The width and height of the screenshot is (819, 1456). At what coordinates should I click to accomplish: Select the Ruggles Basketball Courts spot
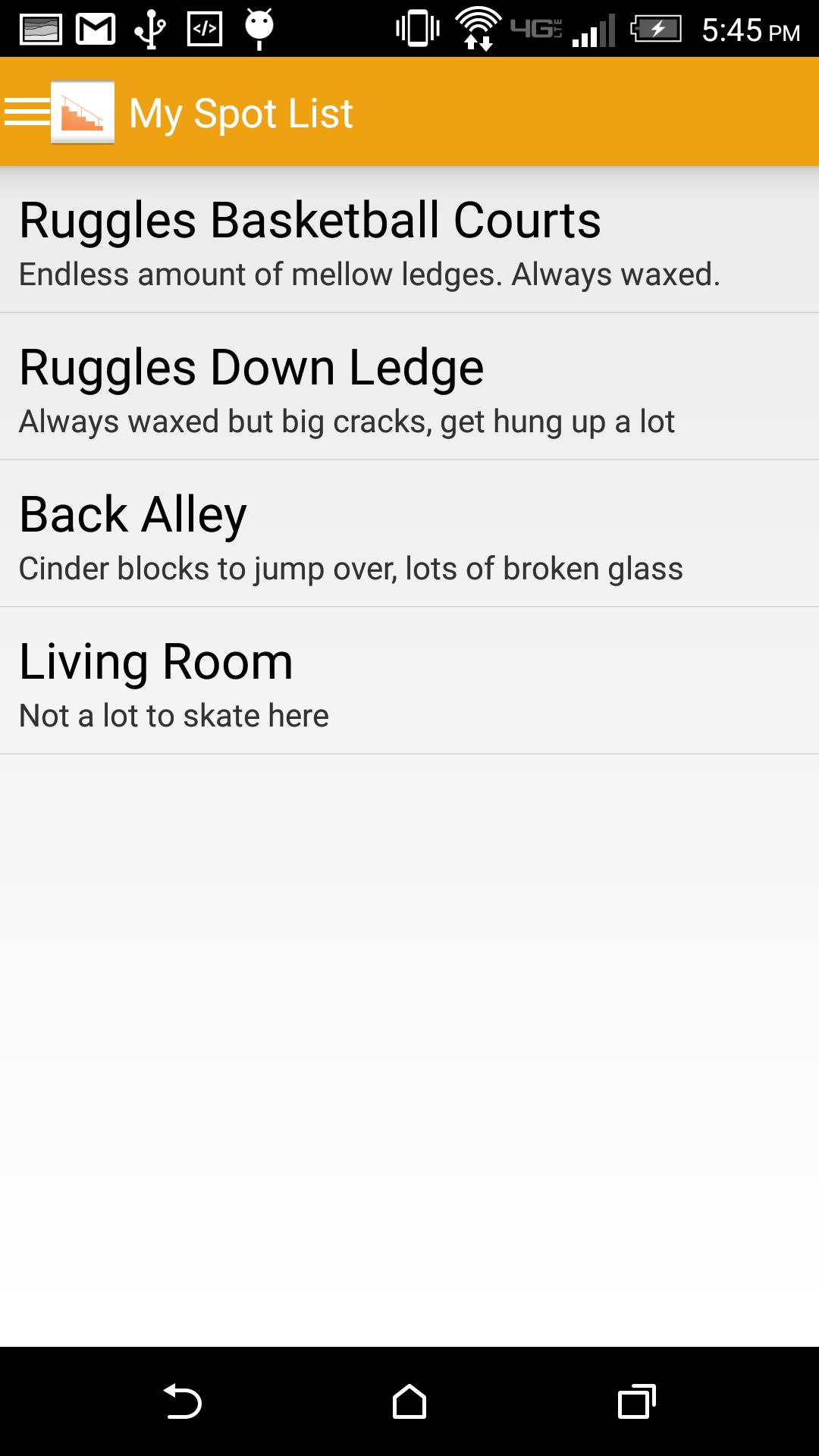[x=409, y=241]
